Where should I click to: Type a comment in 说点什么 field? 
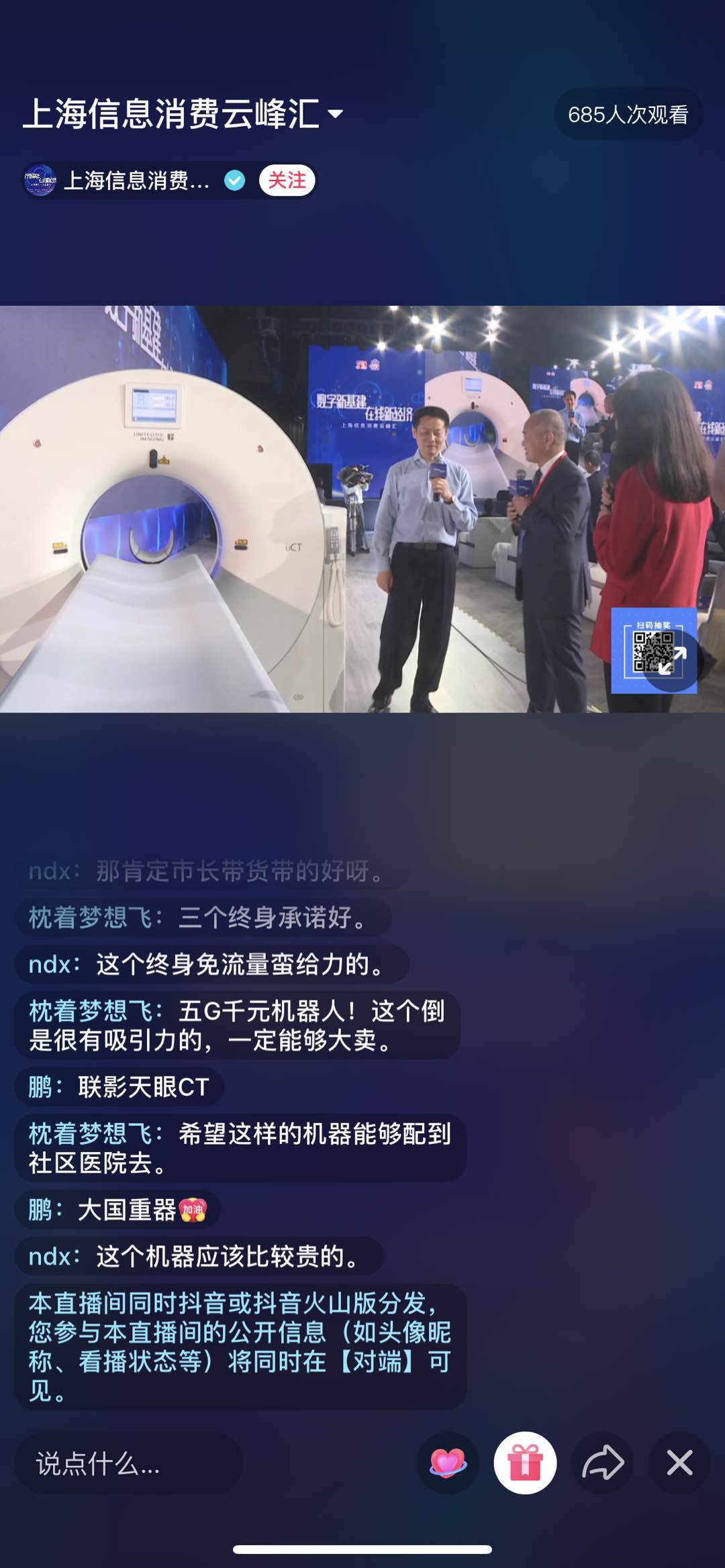click(x=128, y=1463)
